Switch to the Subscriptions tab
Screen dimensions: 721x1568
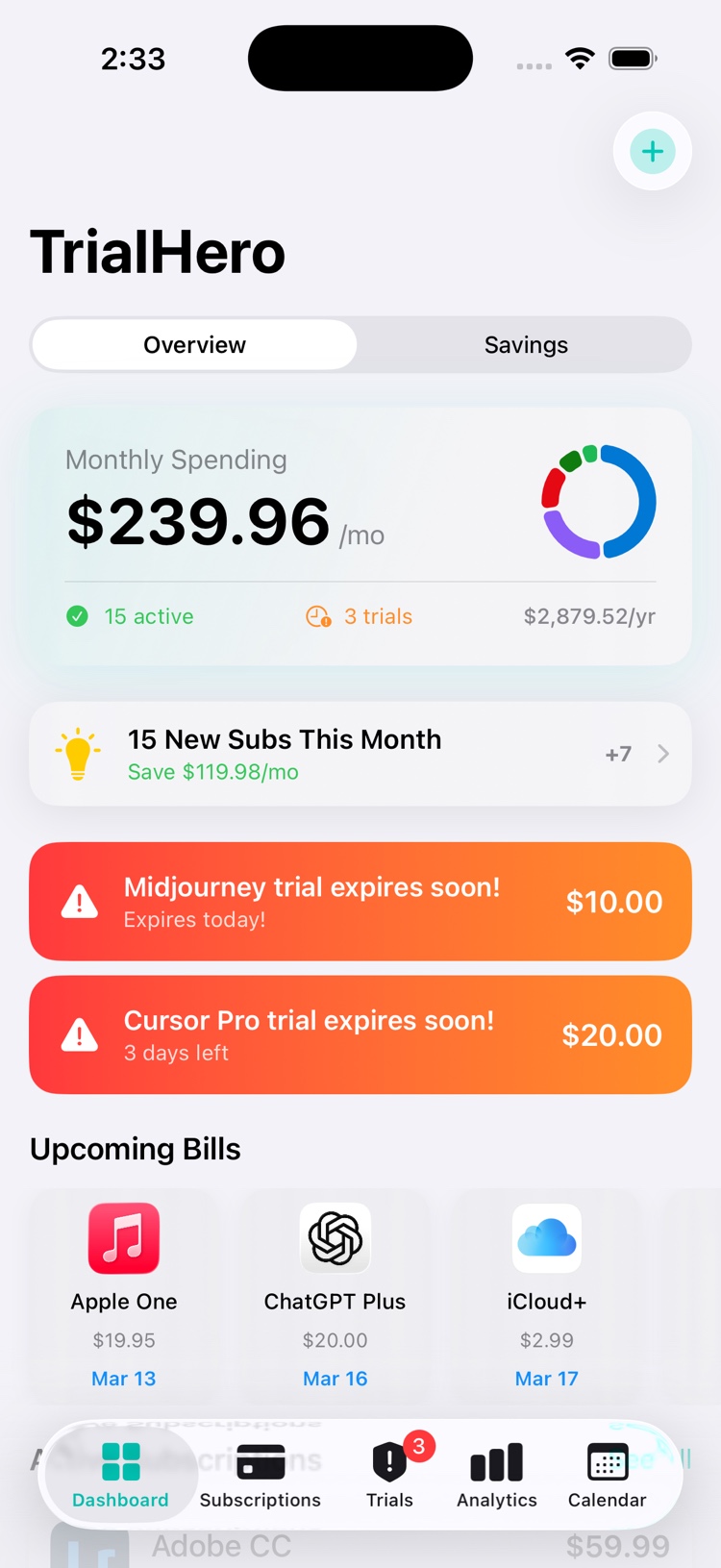tap(260, 1475)
